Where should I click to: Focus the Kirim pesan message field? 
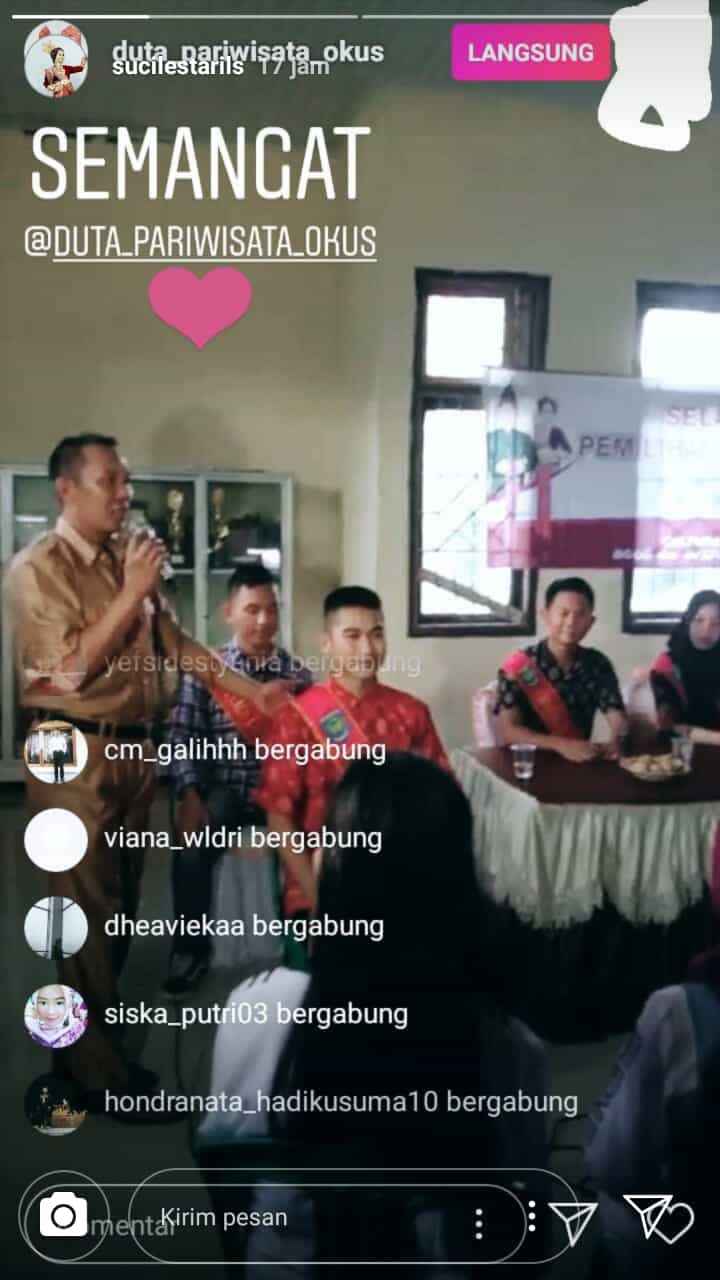300,1218
